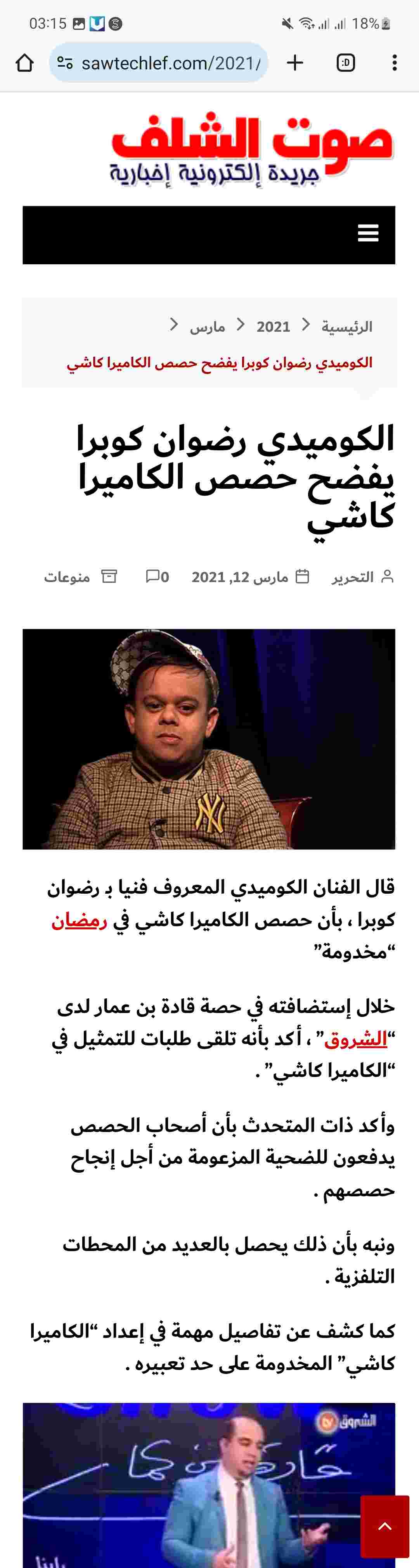Follow the الشروق link in the article
The width and height of the screenshot is (419, 1568).
[x=356, y=1039]
